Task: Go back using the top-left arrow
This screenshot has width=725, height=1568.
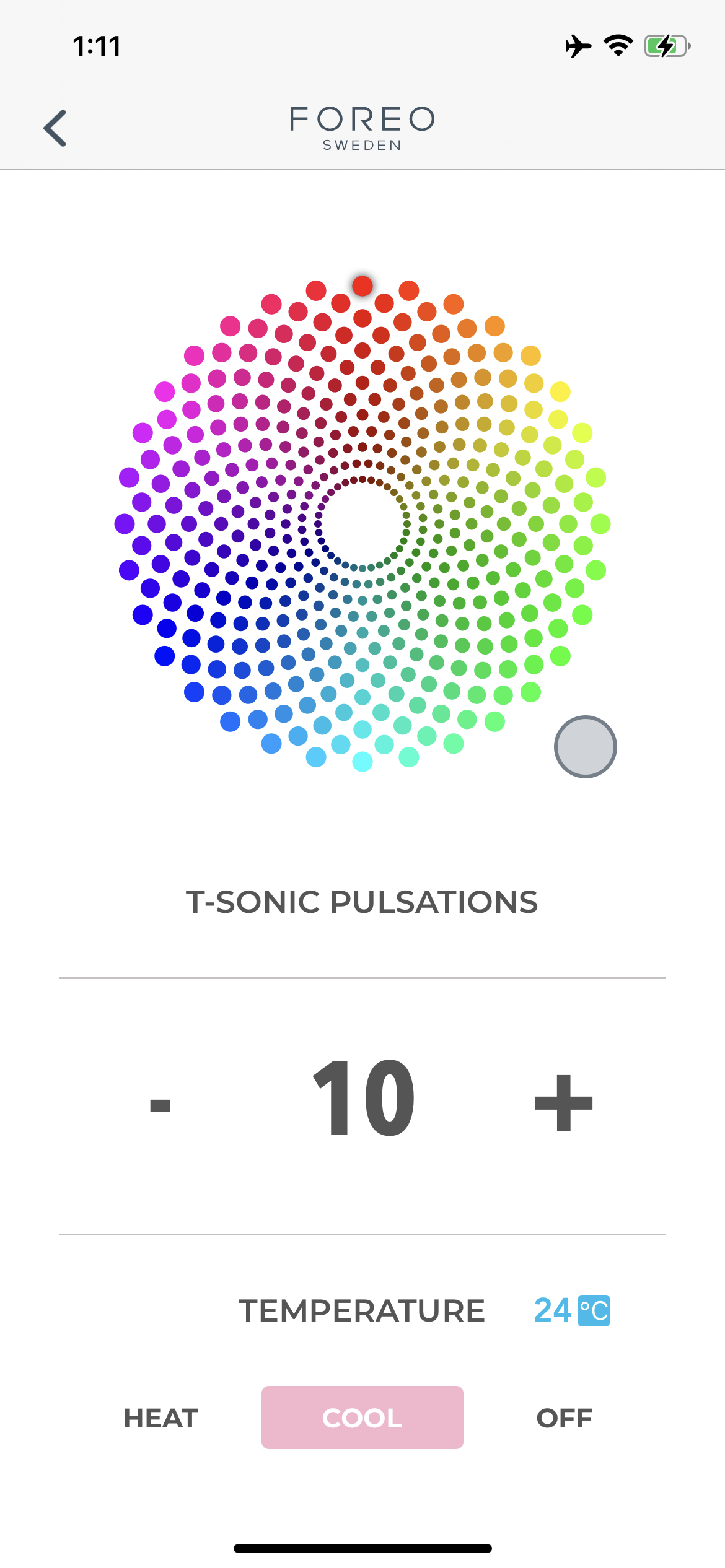Action: [x=55, y=128]
